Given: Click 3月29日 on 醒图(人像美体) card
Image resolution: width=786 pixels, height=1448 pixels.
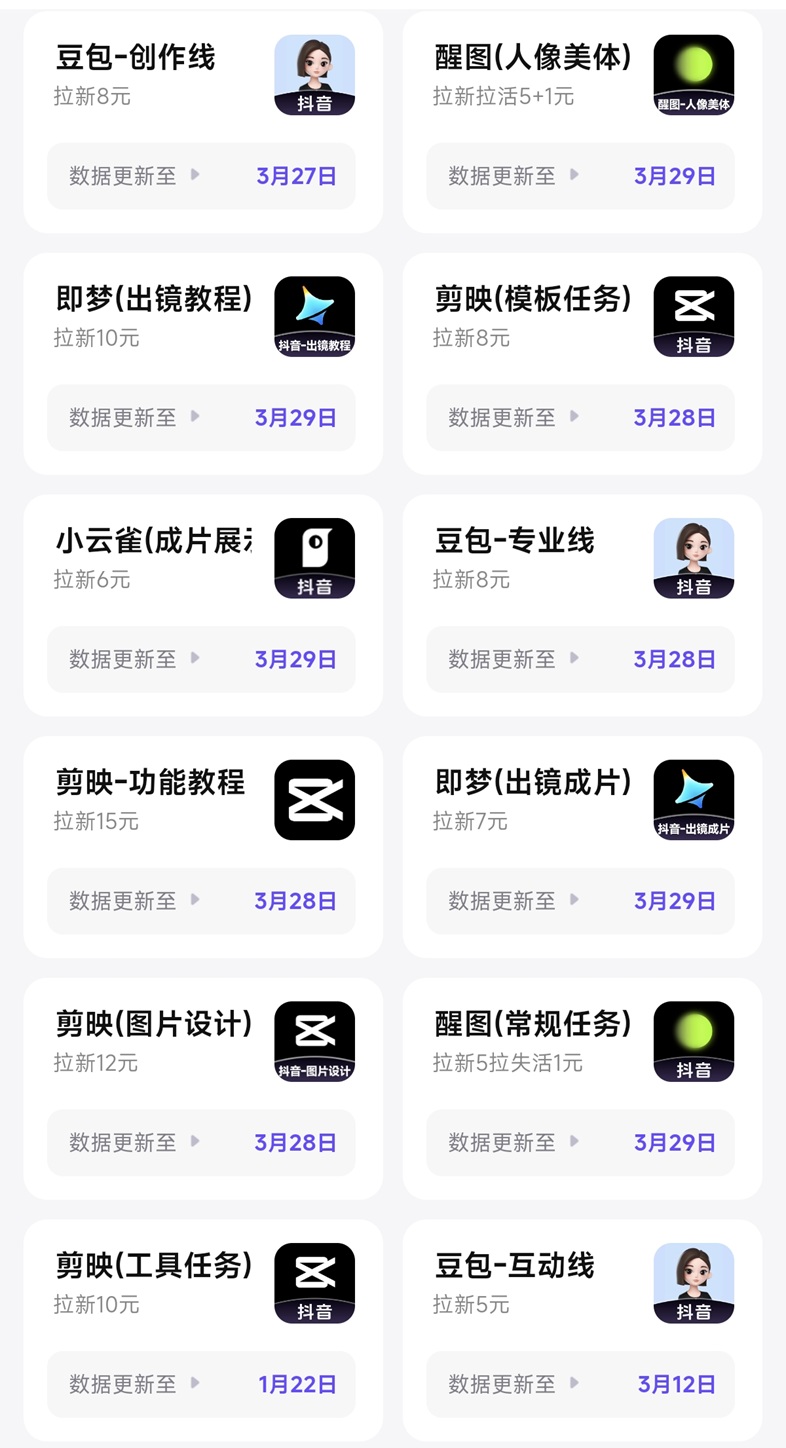Looking at the screenshot, I should (x=675, y=176).
